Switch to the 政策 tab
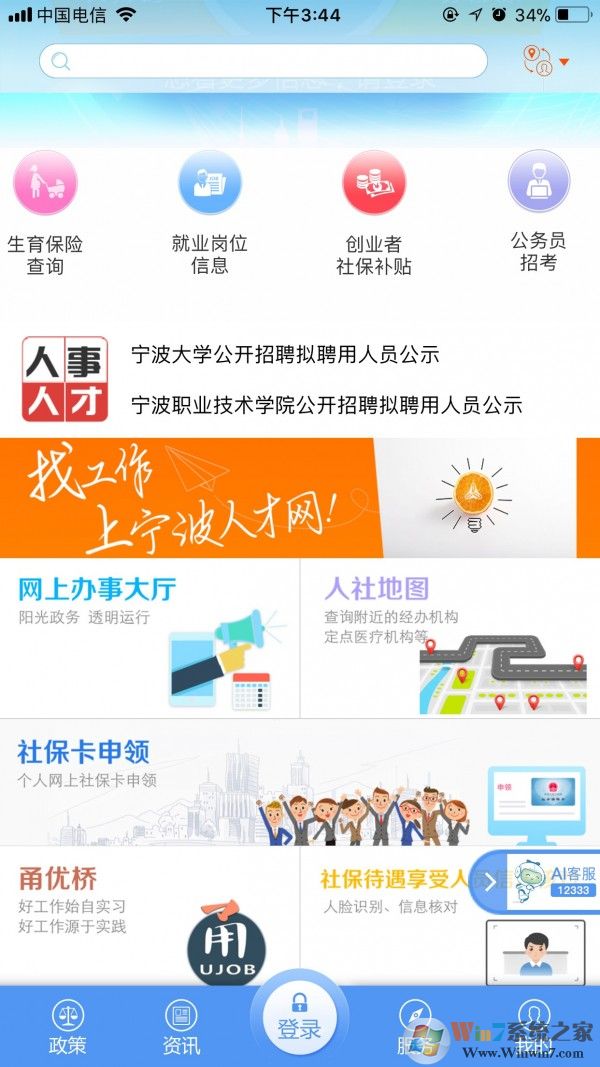600x1067 pixels. click(67, 1027)
